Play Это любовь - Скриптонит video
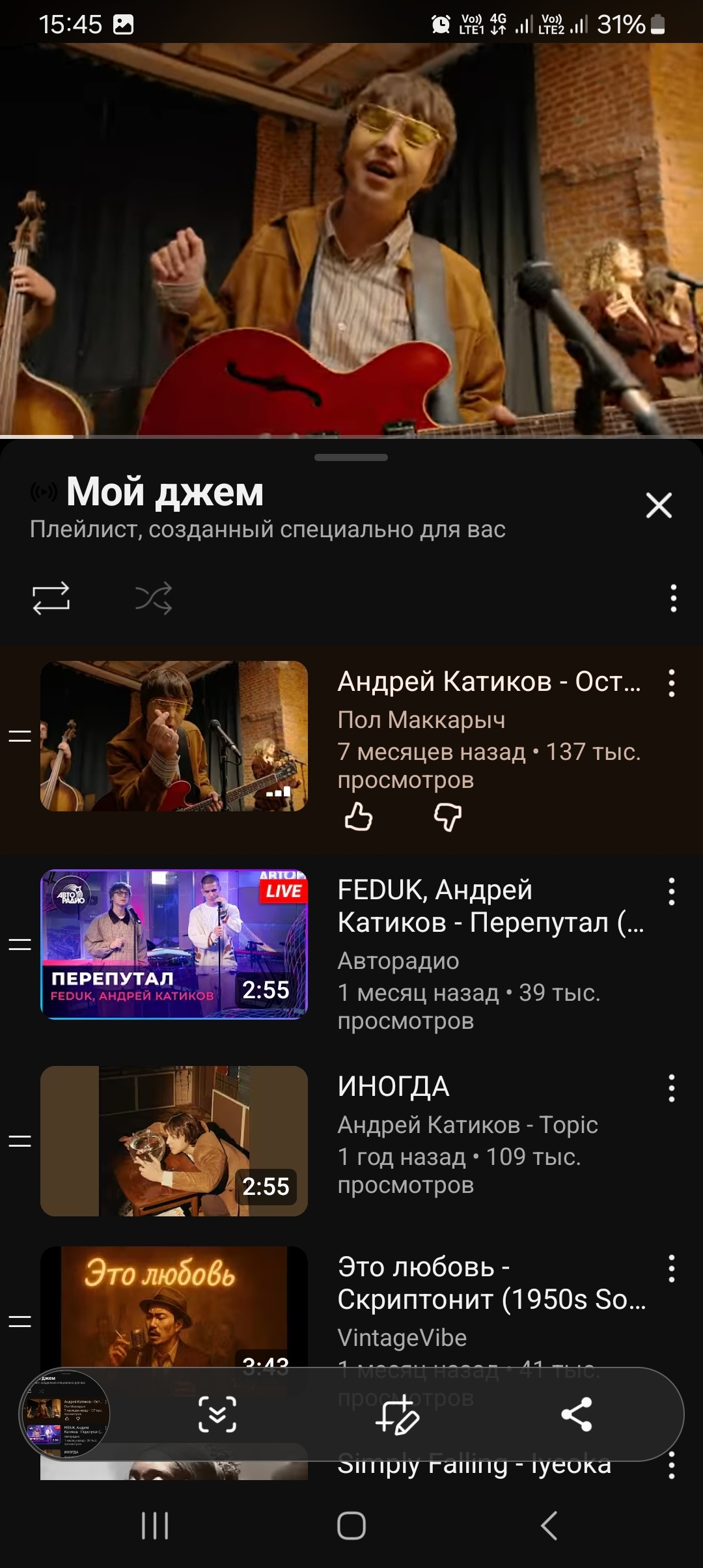This screenshot has width=703, height=1568. 174,1309
